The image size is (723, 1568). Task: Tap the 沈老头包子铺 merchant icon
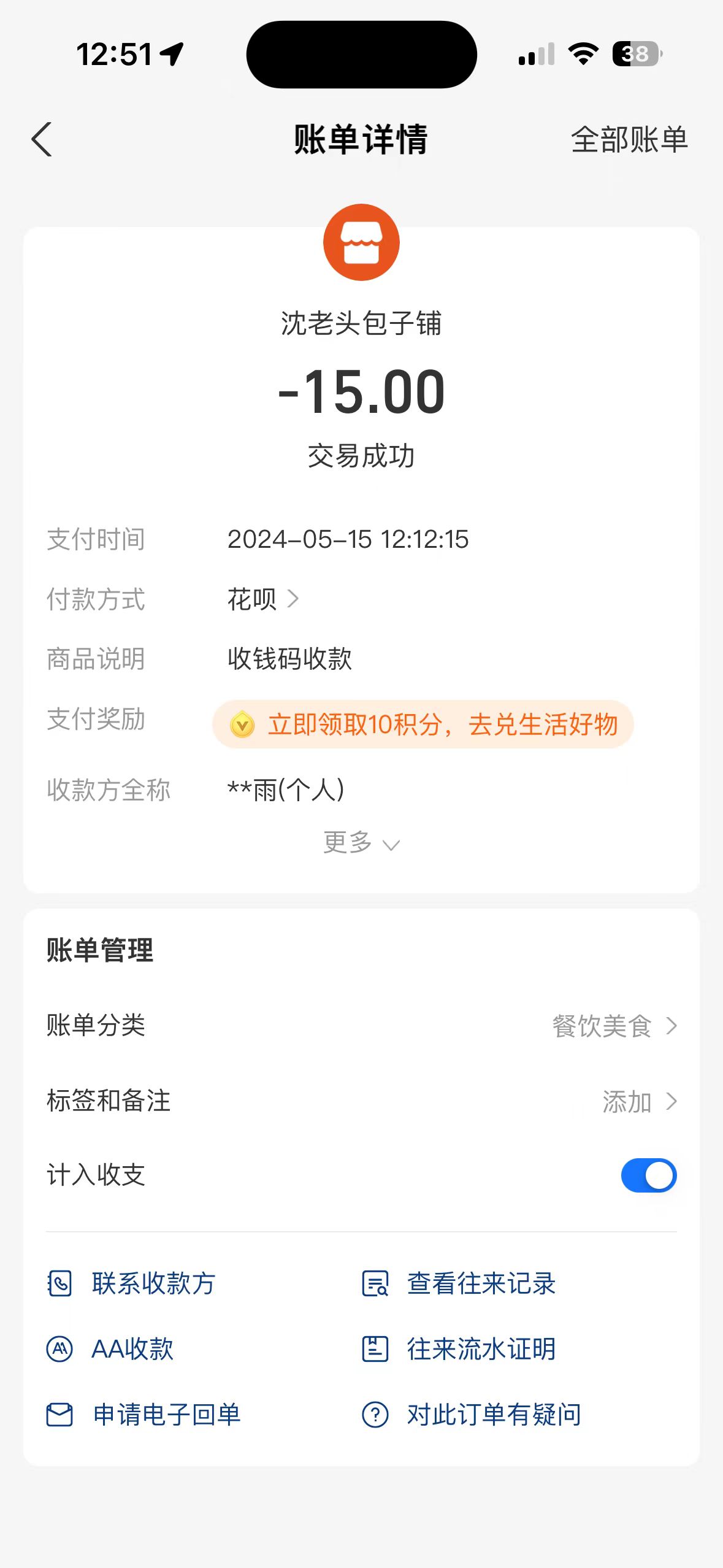click(x=361, y=242)
